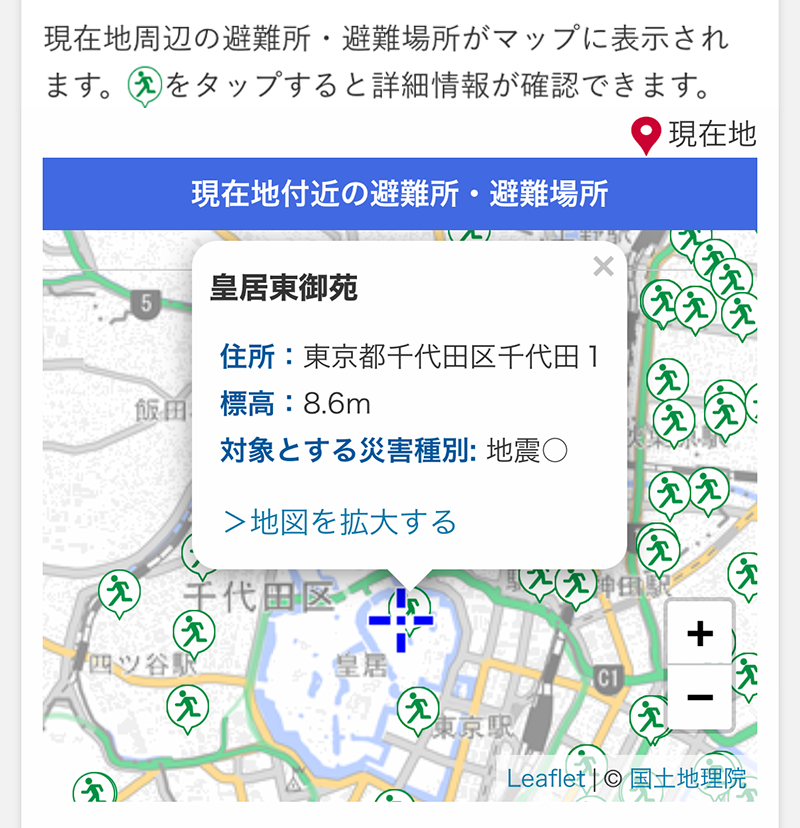Open the 地図を拡大する link
The image size is (800, 828).
340,522
